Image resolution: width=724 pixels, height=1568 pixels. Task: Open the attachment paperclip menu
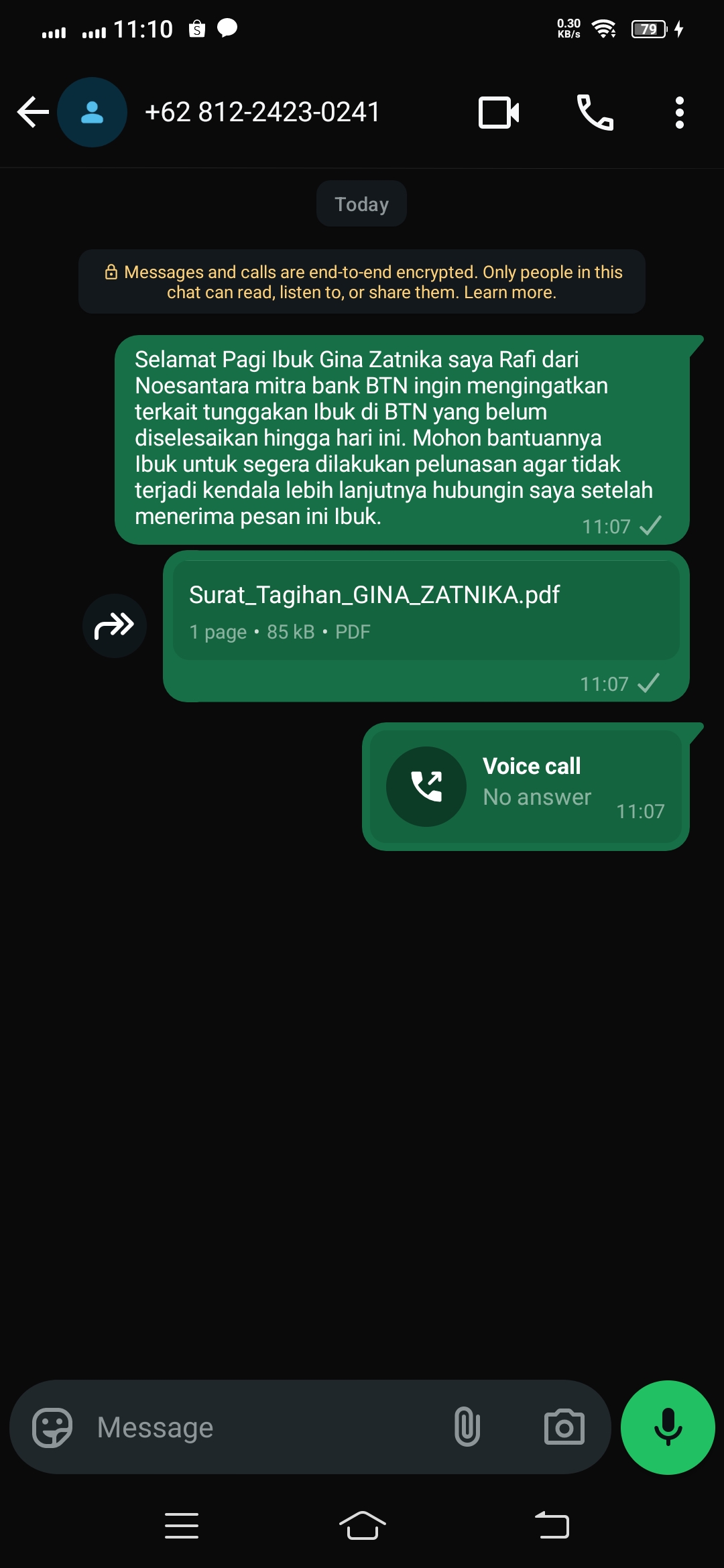click(467, 1427)
